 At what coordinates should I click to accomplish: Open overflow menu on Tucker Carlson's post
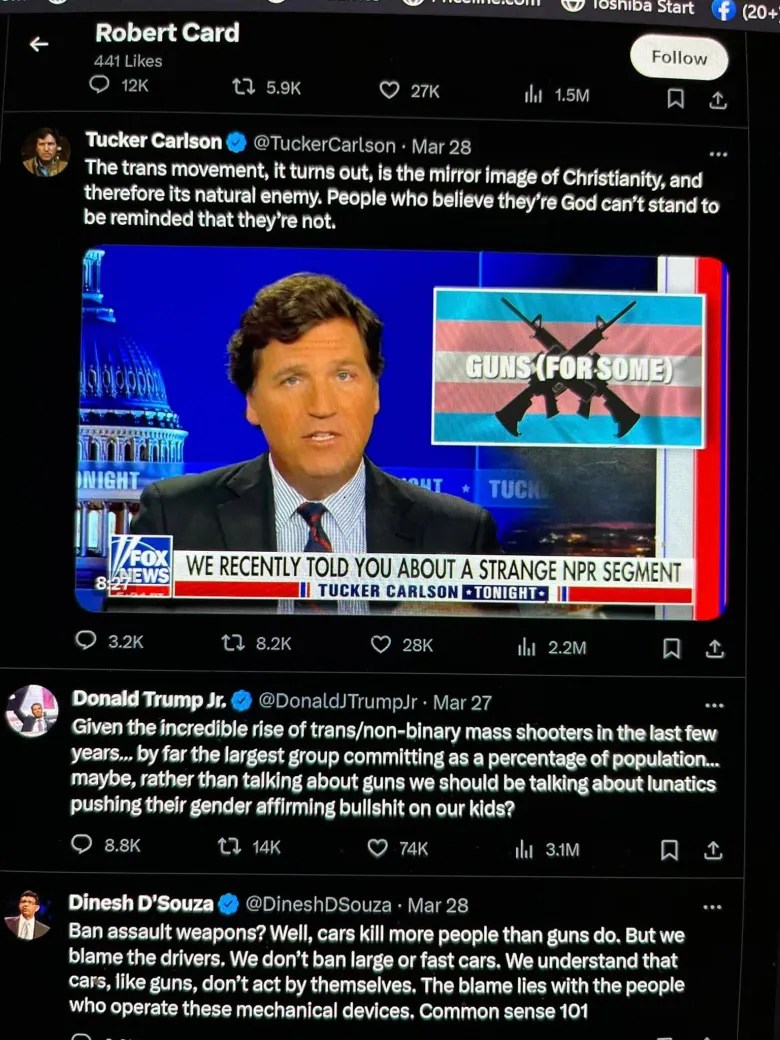click(717, 154)
